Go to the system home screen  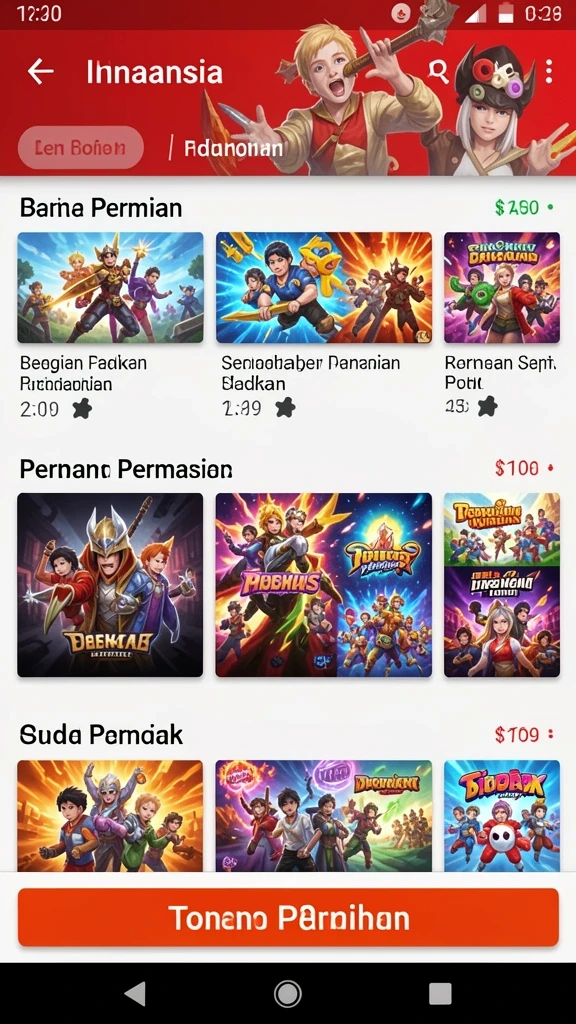pos(287,993)
